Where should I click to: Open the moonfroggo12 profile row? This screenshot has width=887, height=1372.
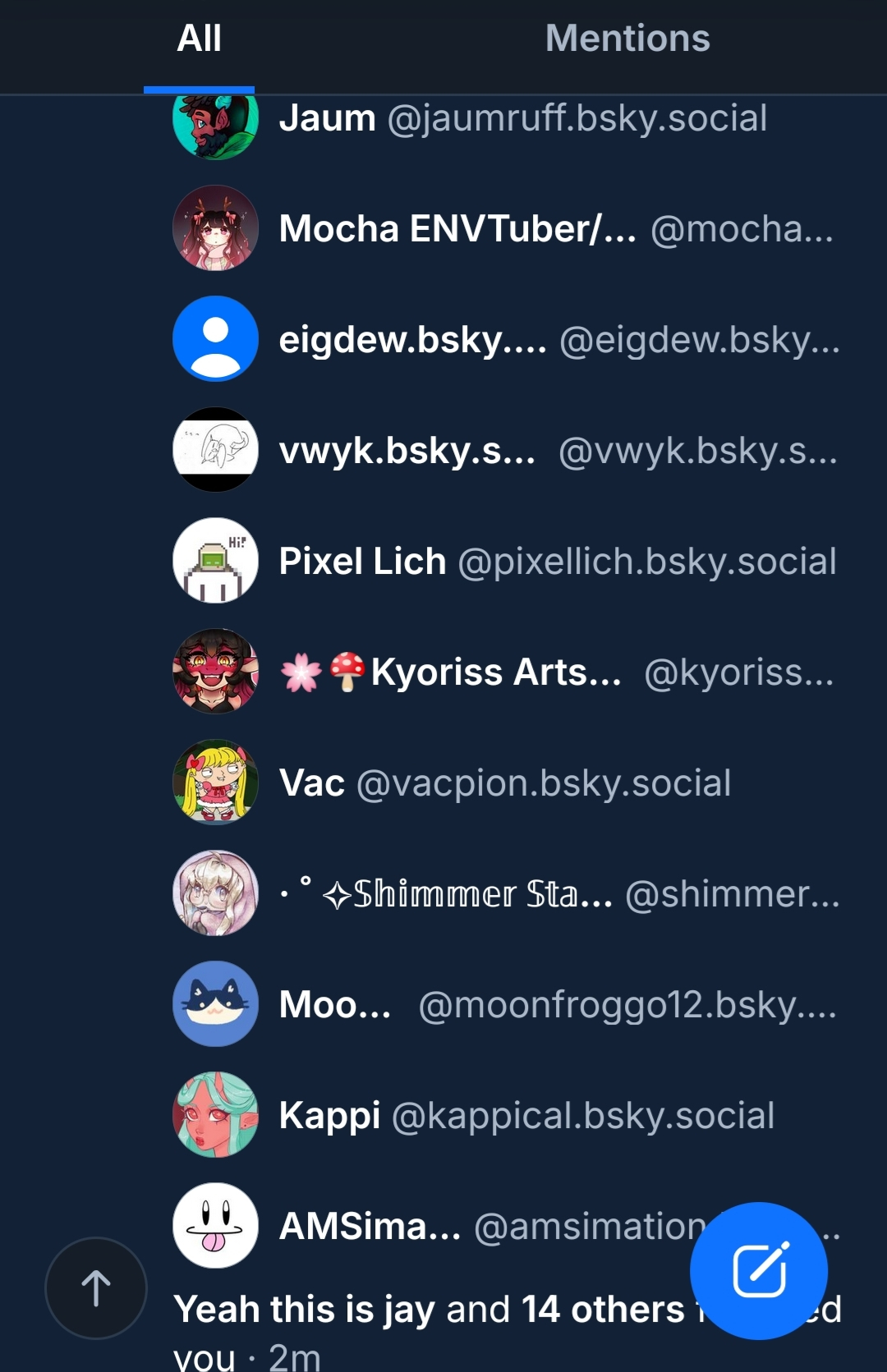(x=557, y=1004)
